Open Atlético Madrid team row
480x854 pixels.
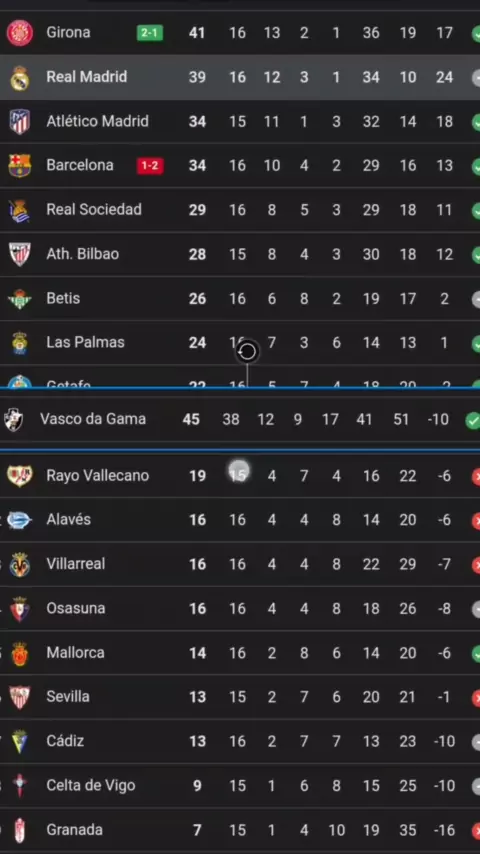coord(240,121)
